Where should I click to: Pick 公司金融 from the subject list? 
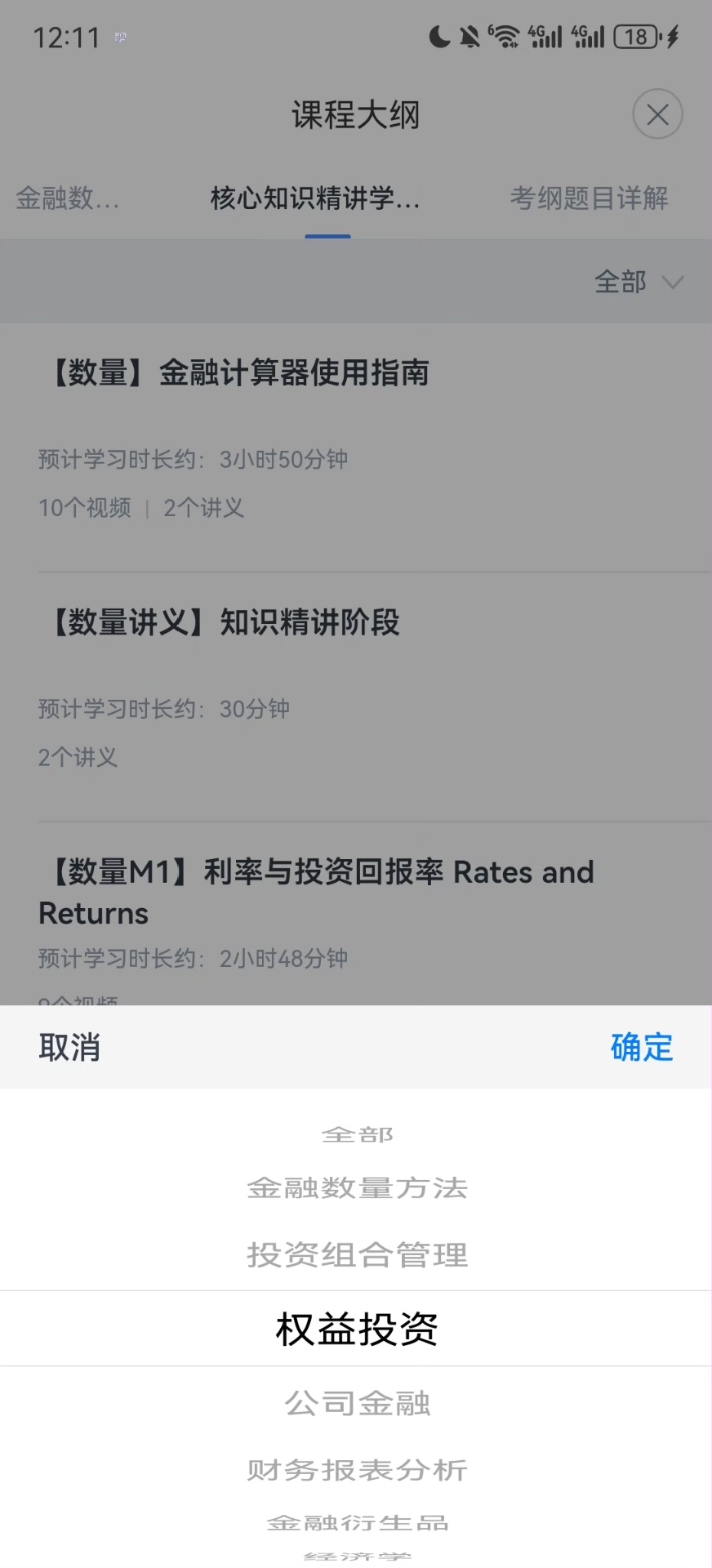coord(357,1404)
